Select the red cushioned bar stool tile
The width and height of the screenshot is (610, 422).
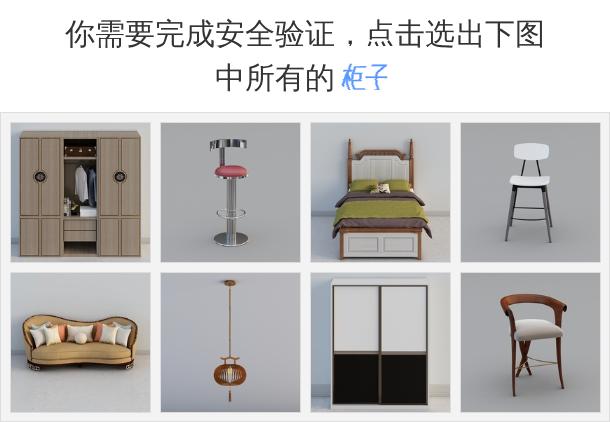click(230, 192)
